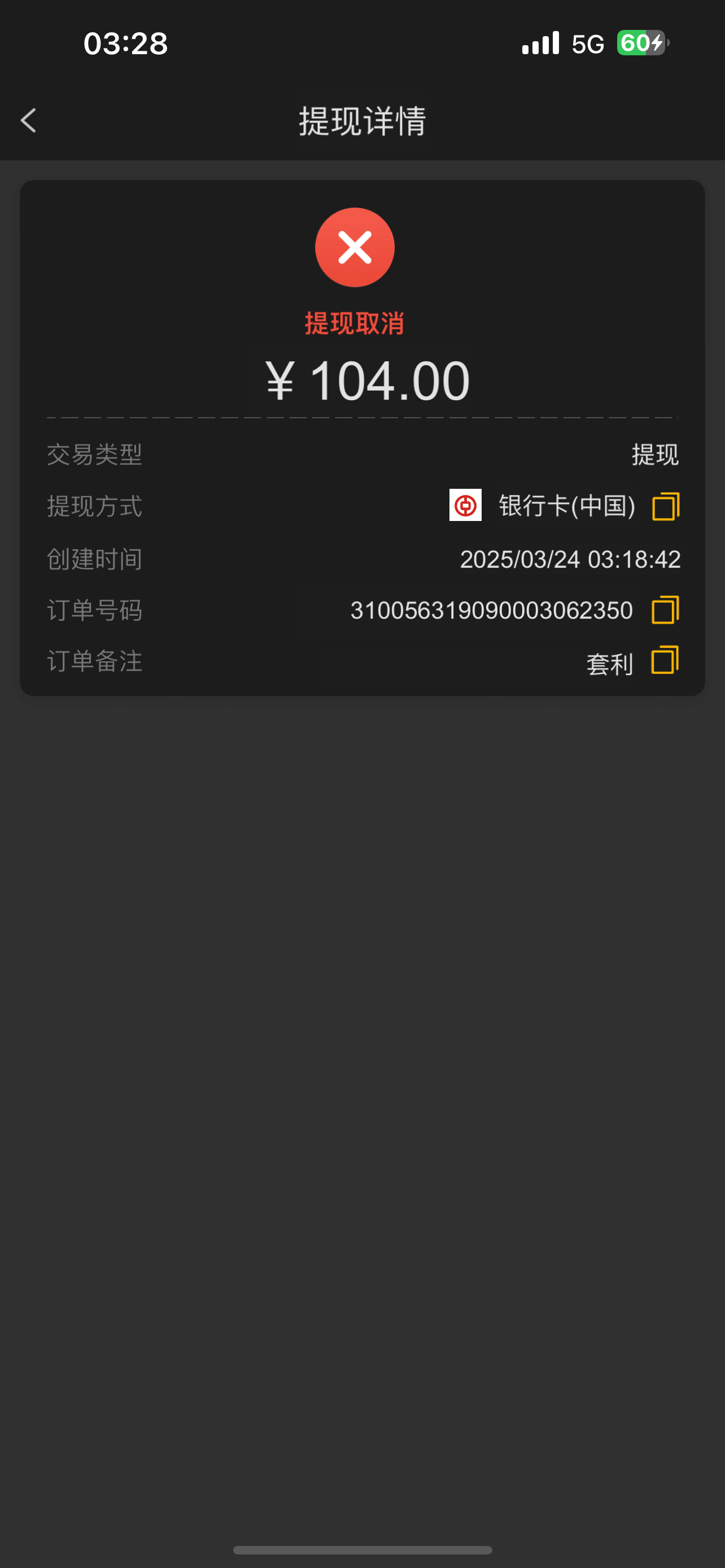Viewport: 725px width, 1568px height.
Task: Copy the 银行卡(中国) withdrawal method
Action: tap(665, 506)
